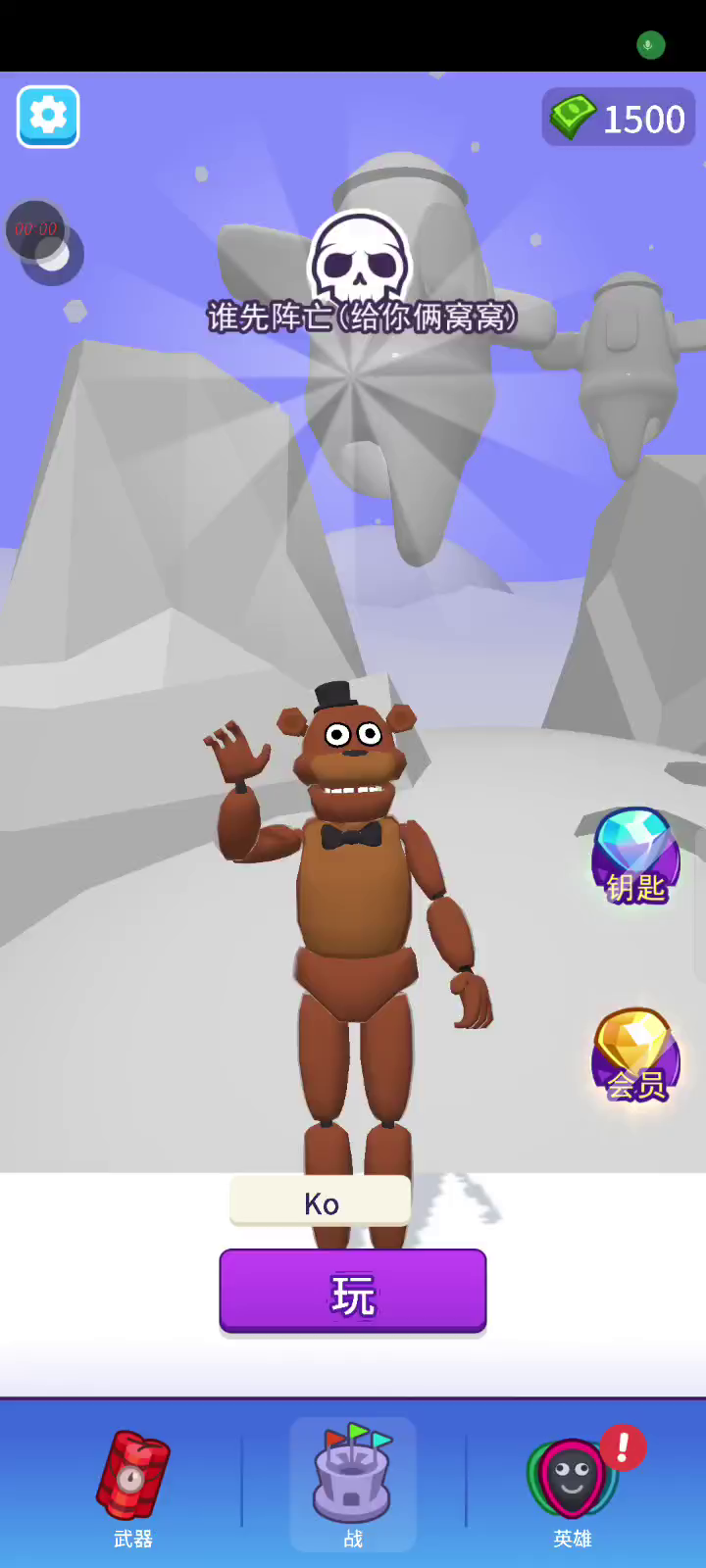This screenshot has width=706, height=1568.
Task: Edit the player name field Ko
Action: [x=321, y=1201]
